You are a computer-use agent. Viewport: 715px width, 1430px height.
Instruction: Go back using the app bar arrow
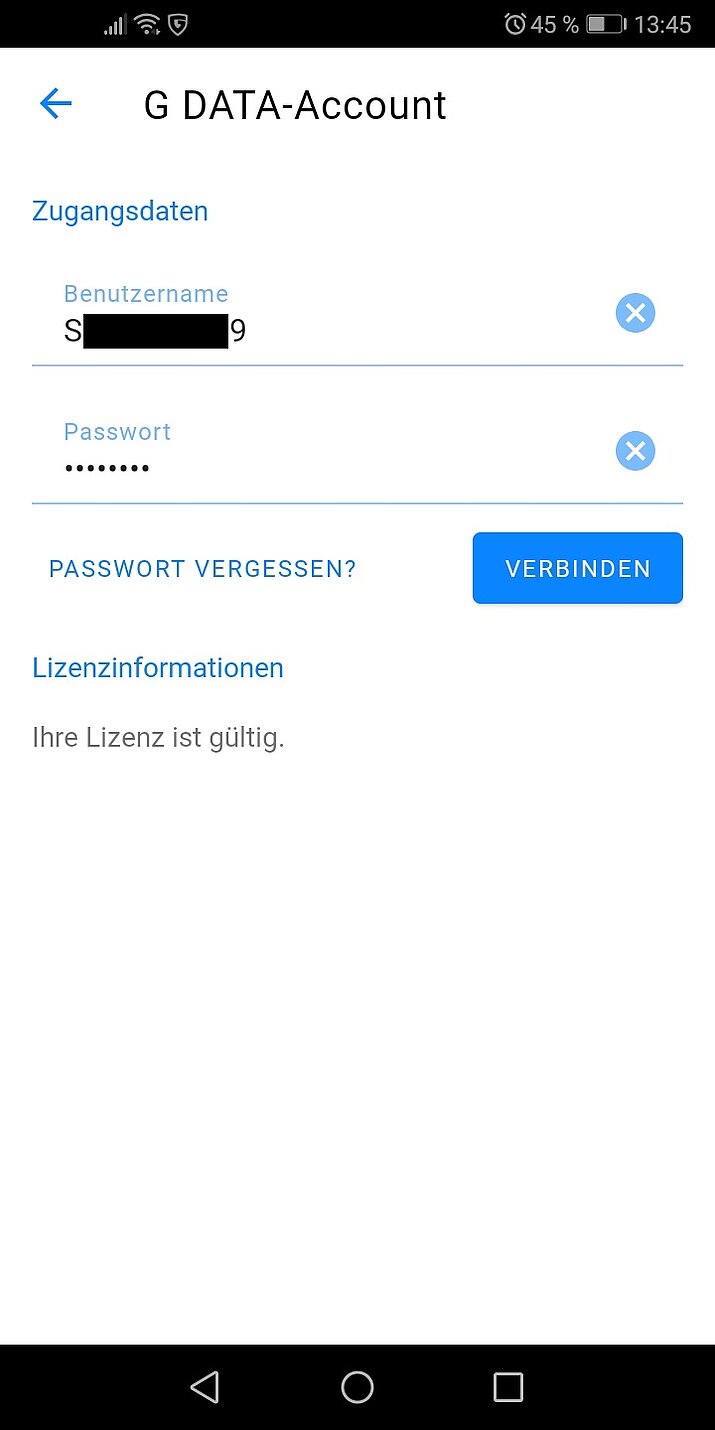coord(56,104)
